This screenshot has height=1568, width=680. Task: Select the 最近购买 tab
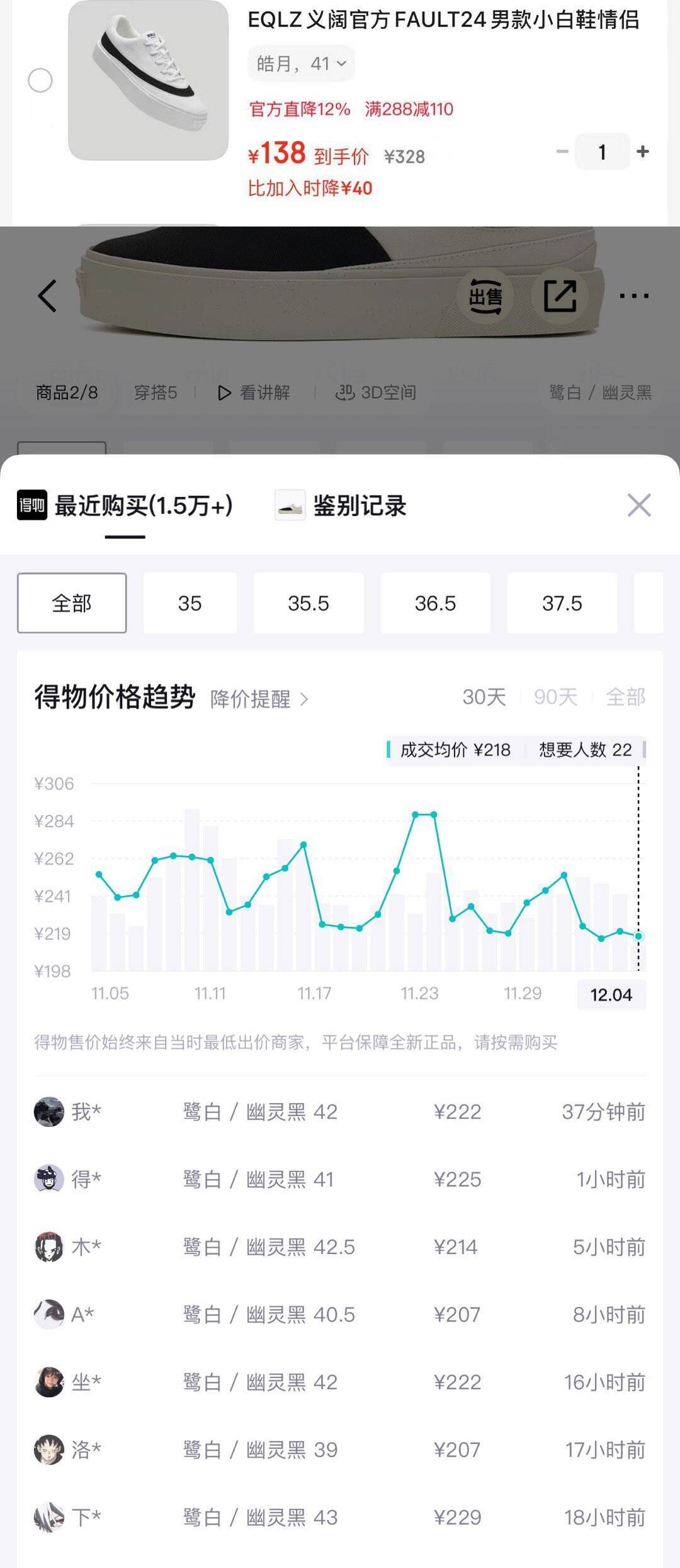143,506
